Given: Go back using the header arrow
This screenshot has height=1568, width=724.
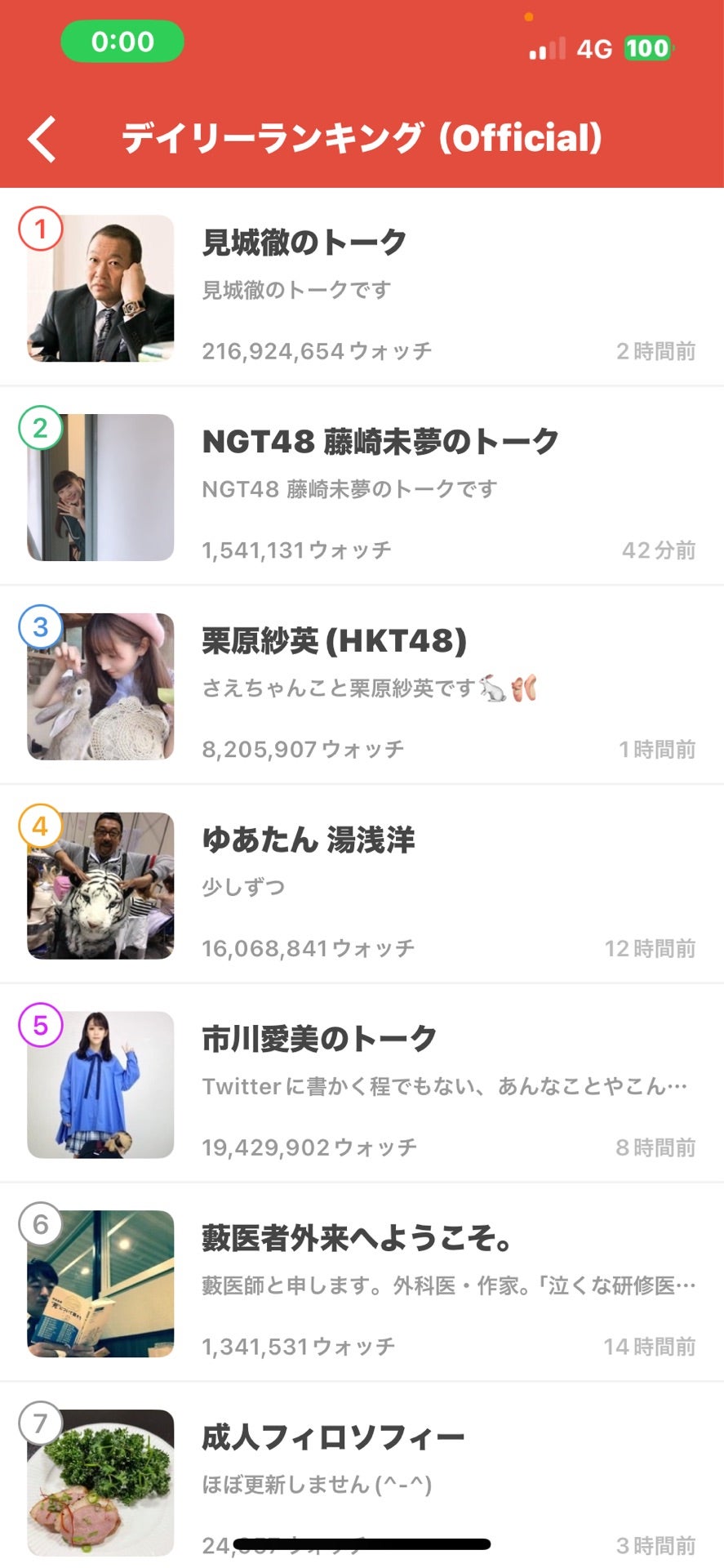Looking at the screenshot, I should [x=42, y=139].
